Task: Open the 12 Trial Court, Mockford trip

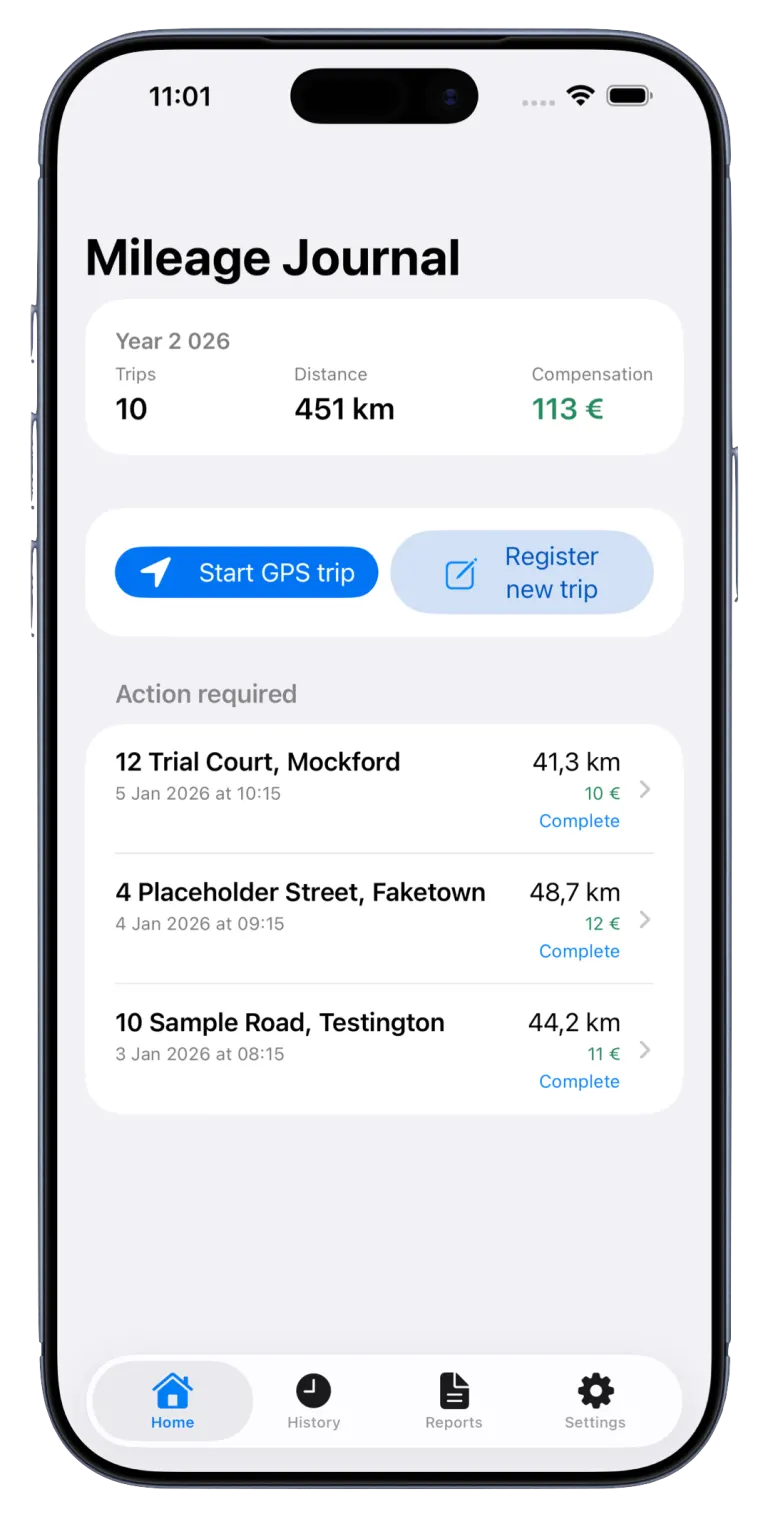Action: [x=384, y=789]
